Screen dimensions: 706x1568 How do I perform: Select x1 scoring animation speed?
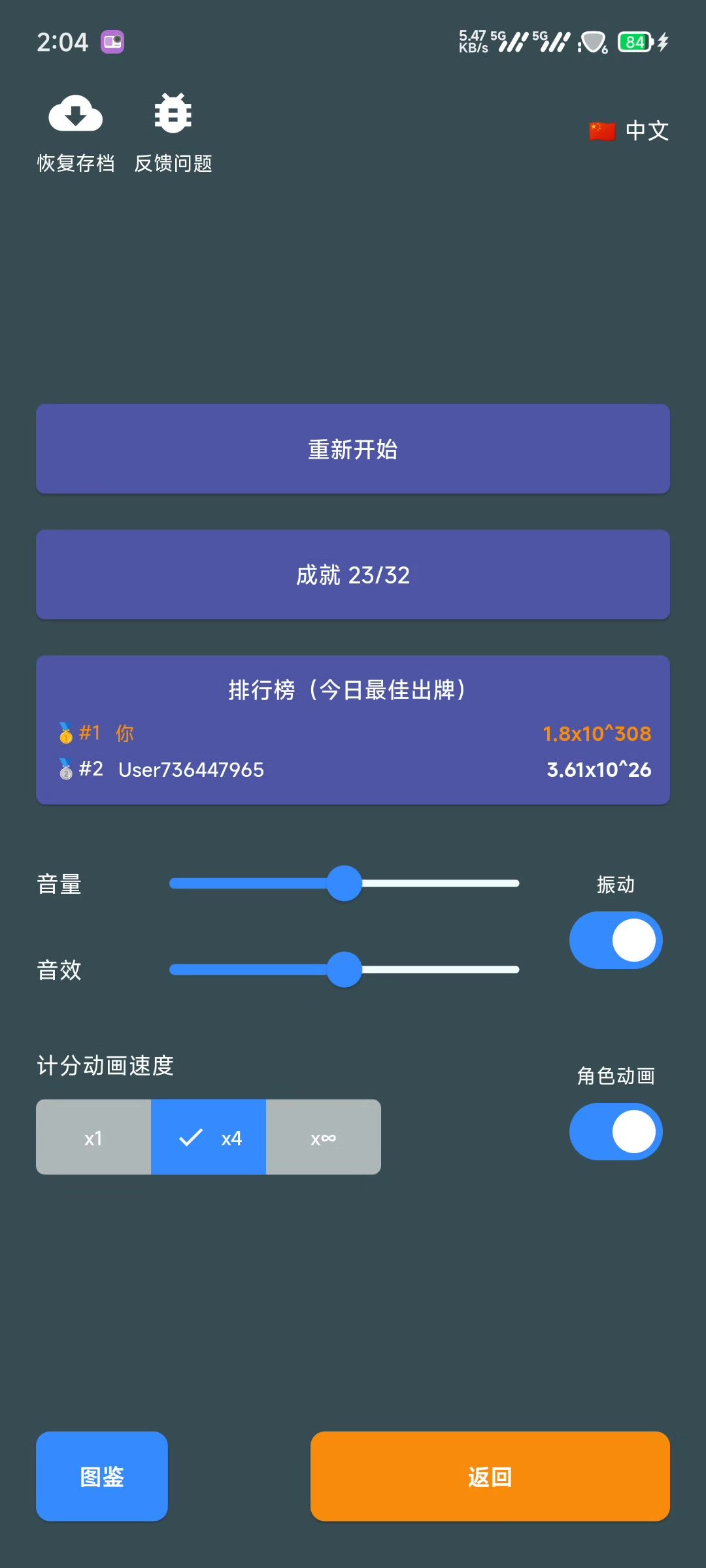[x=93, y=1137]
